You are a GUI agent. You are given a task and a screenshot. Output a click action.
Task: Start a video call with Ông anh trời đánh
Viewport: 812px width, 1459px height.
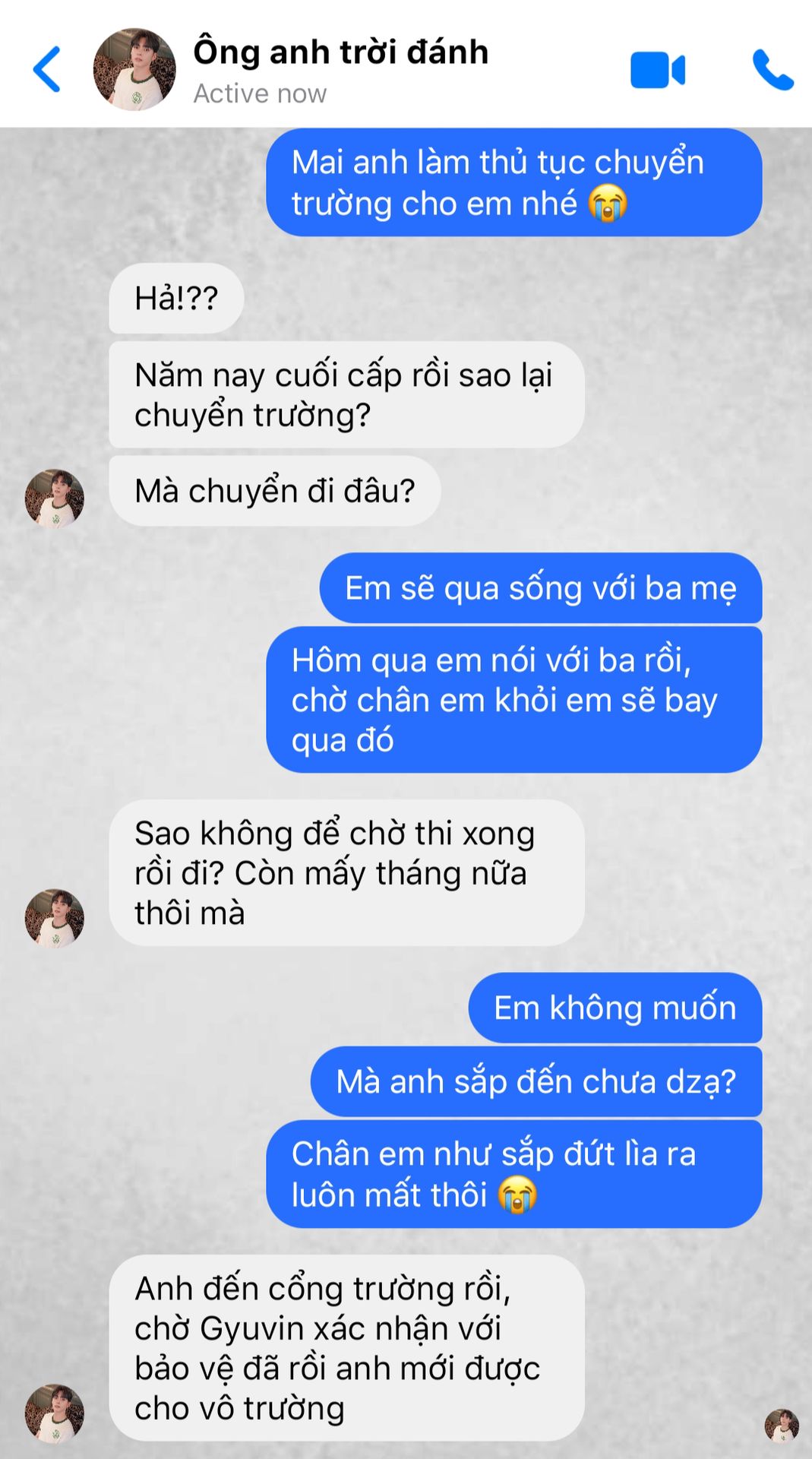click(x=658, y=70)
